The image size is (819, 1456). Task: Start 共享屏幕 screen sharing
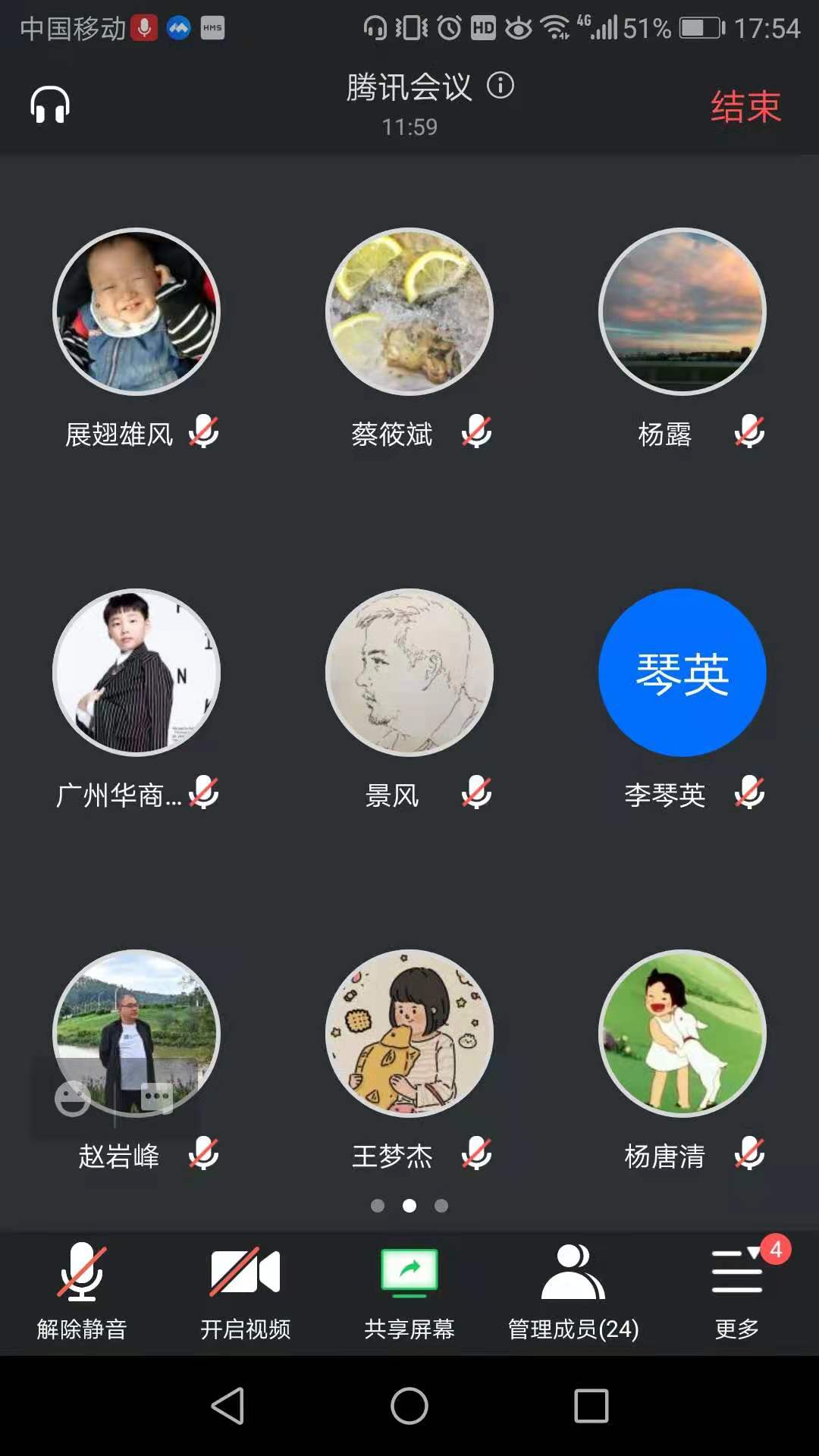409,1291
